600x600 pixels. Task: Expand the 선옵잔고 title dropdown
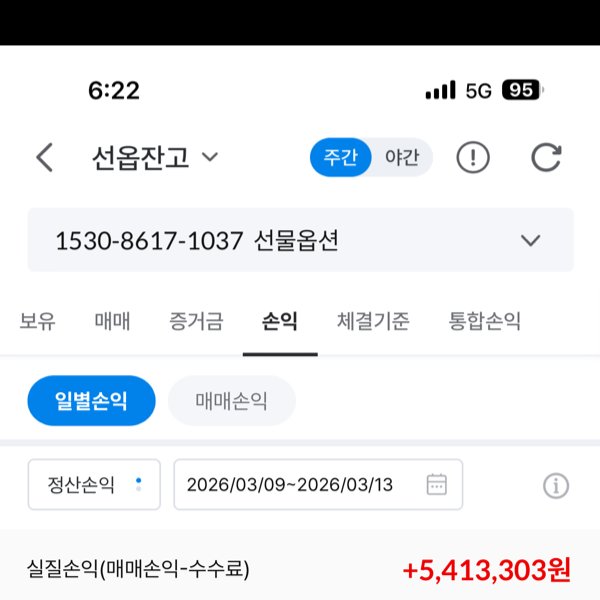point(155,158)
